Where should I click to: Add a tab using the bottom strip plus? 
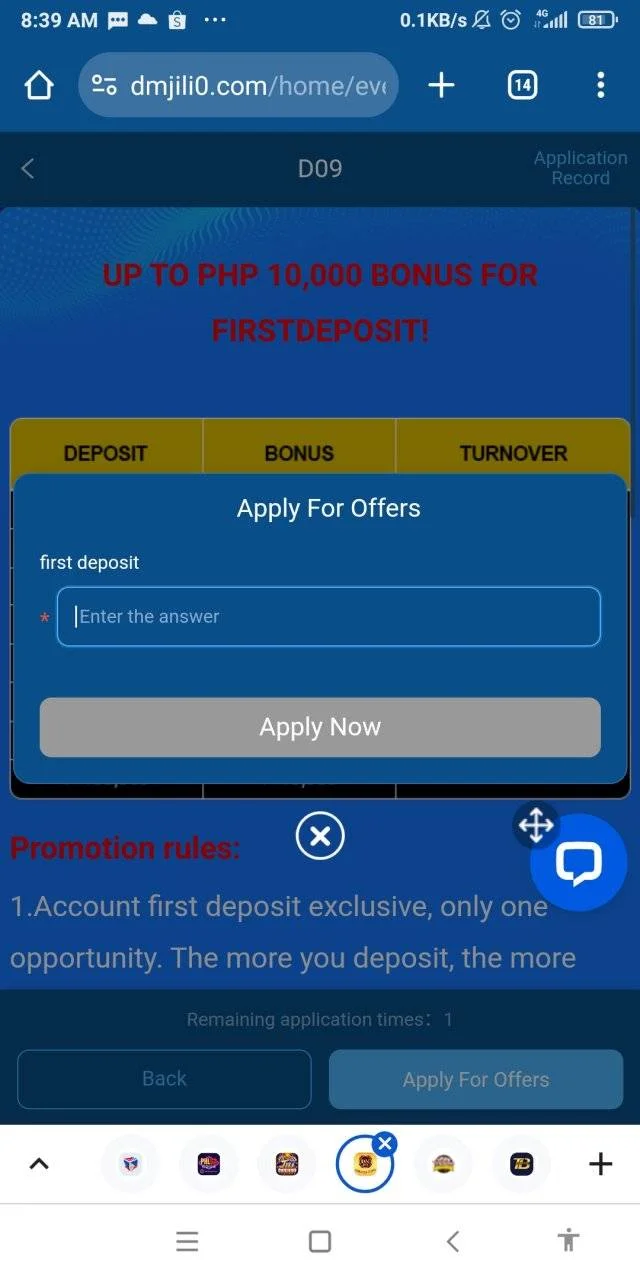pyautogui.click(x=600, y=1164)
